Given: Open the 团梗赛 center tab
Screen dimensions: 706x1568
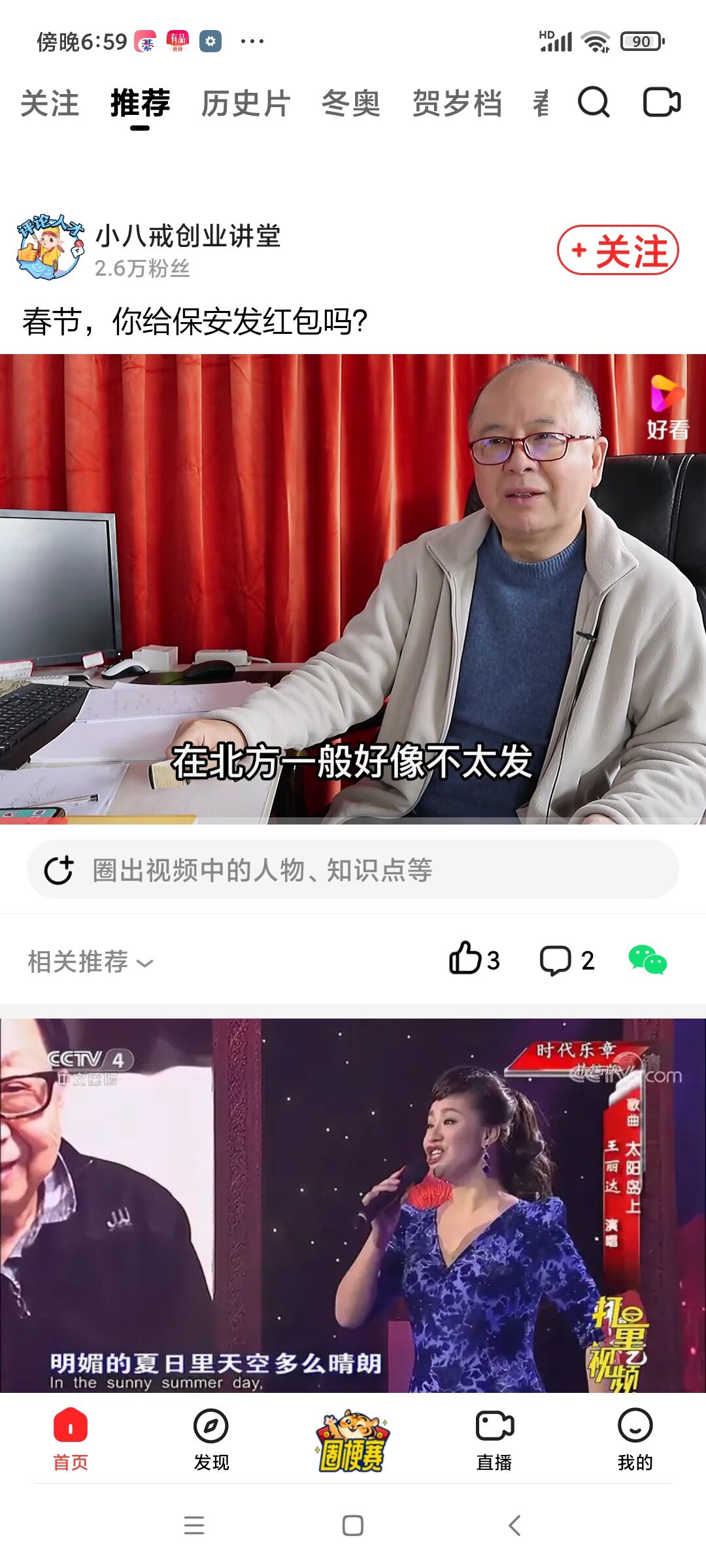Looking at the screenshot, I should [353, 1441].
